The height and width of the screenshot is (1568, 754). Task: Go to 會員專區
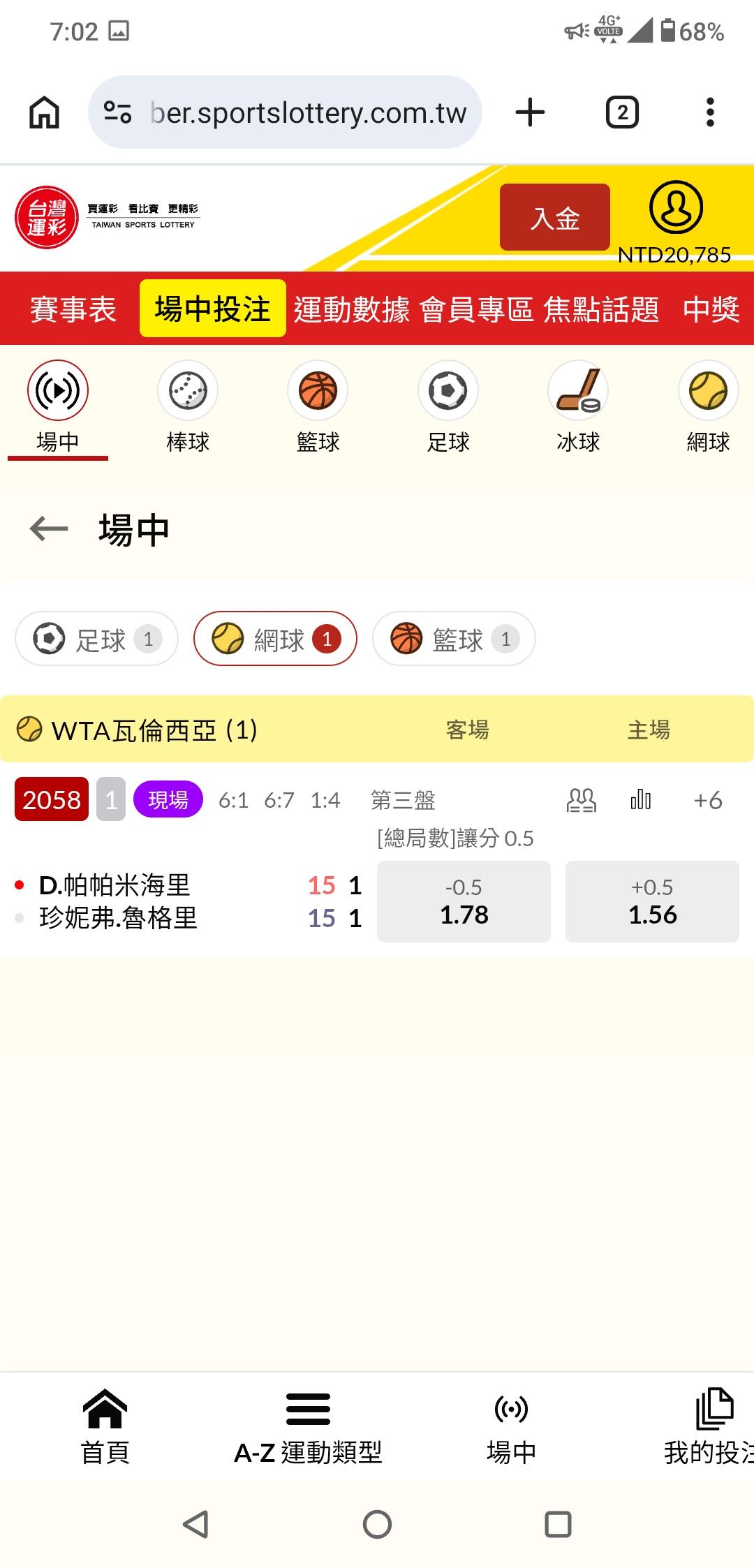(x=476, y=309)
